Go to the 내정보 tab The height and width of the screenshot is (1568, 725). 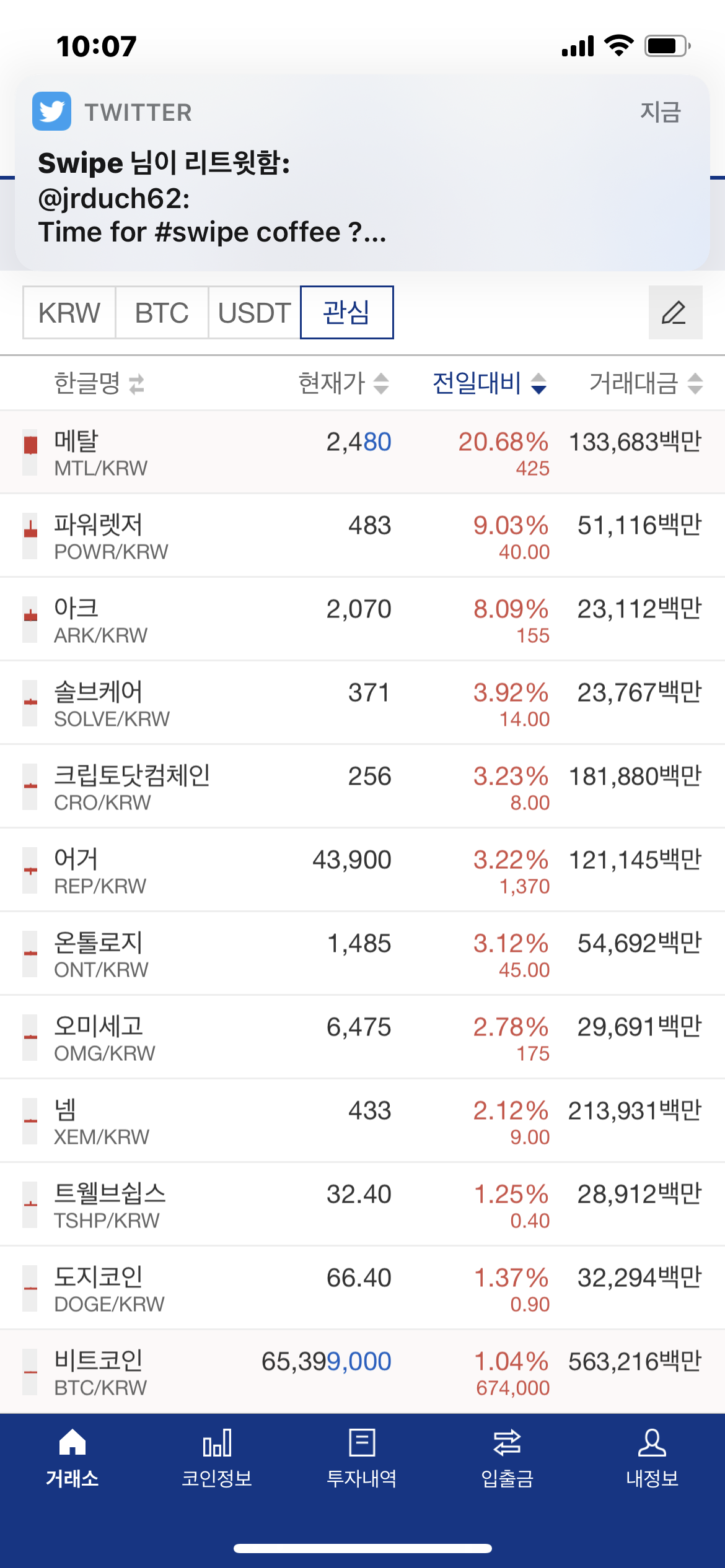[x=652, y=1458]
